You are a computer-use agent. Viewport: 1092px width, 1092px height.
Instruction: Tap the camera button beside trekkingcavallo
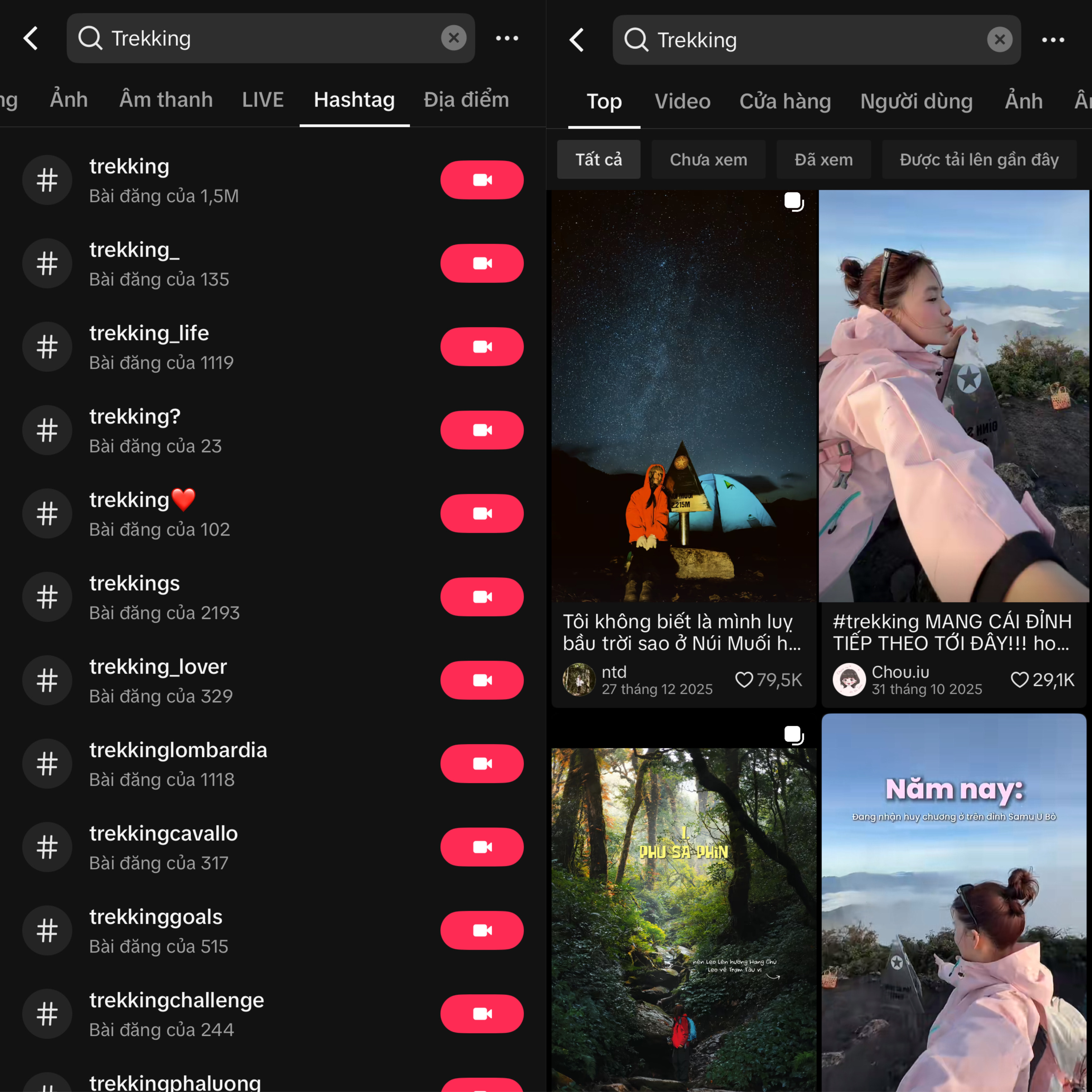482,847
